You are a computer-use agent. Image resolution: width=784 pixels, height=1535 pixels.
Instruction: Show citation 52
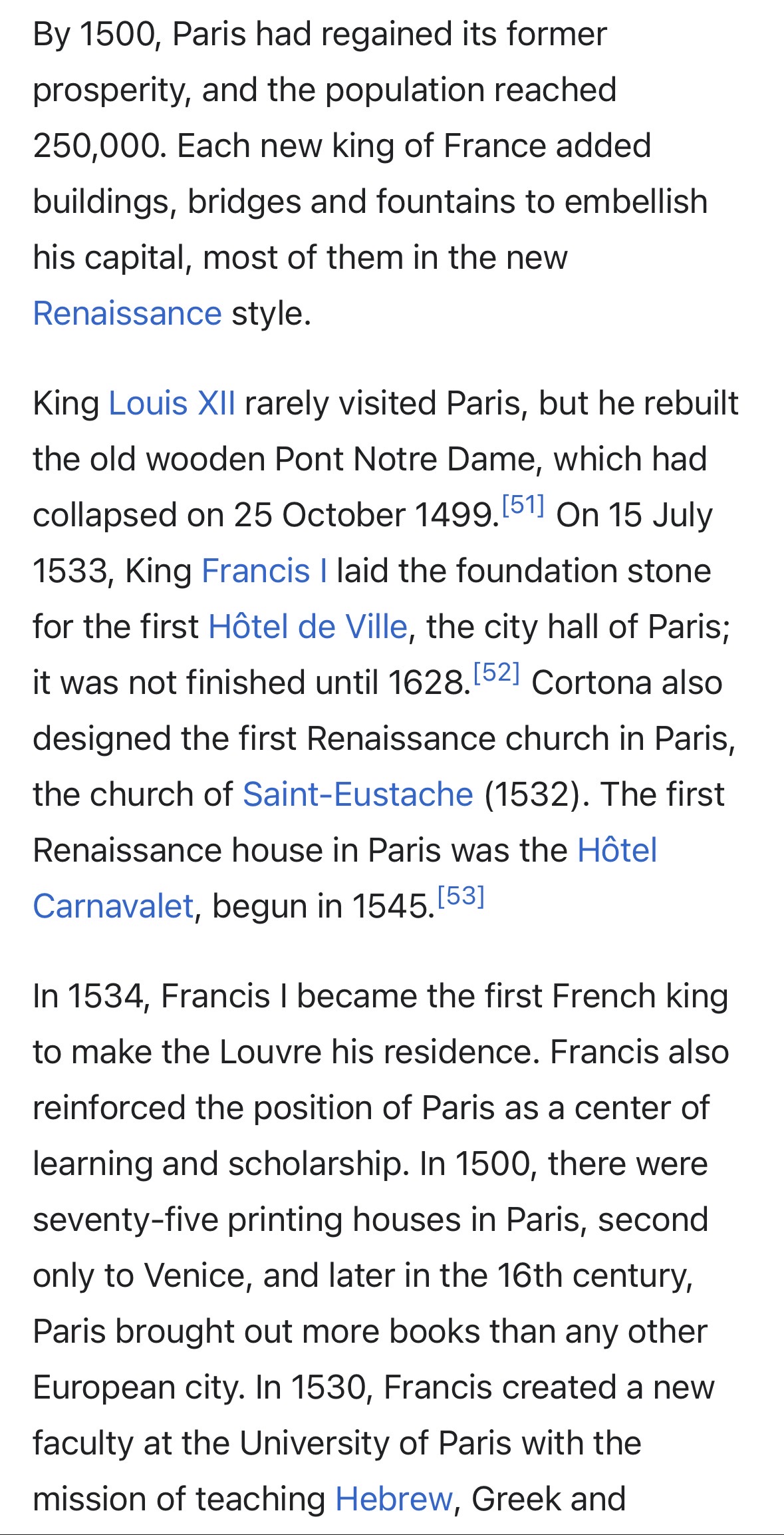(496, 673)
